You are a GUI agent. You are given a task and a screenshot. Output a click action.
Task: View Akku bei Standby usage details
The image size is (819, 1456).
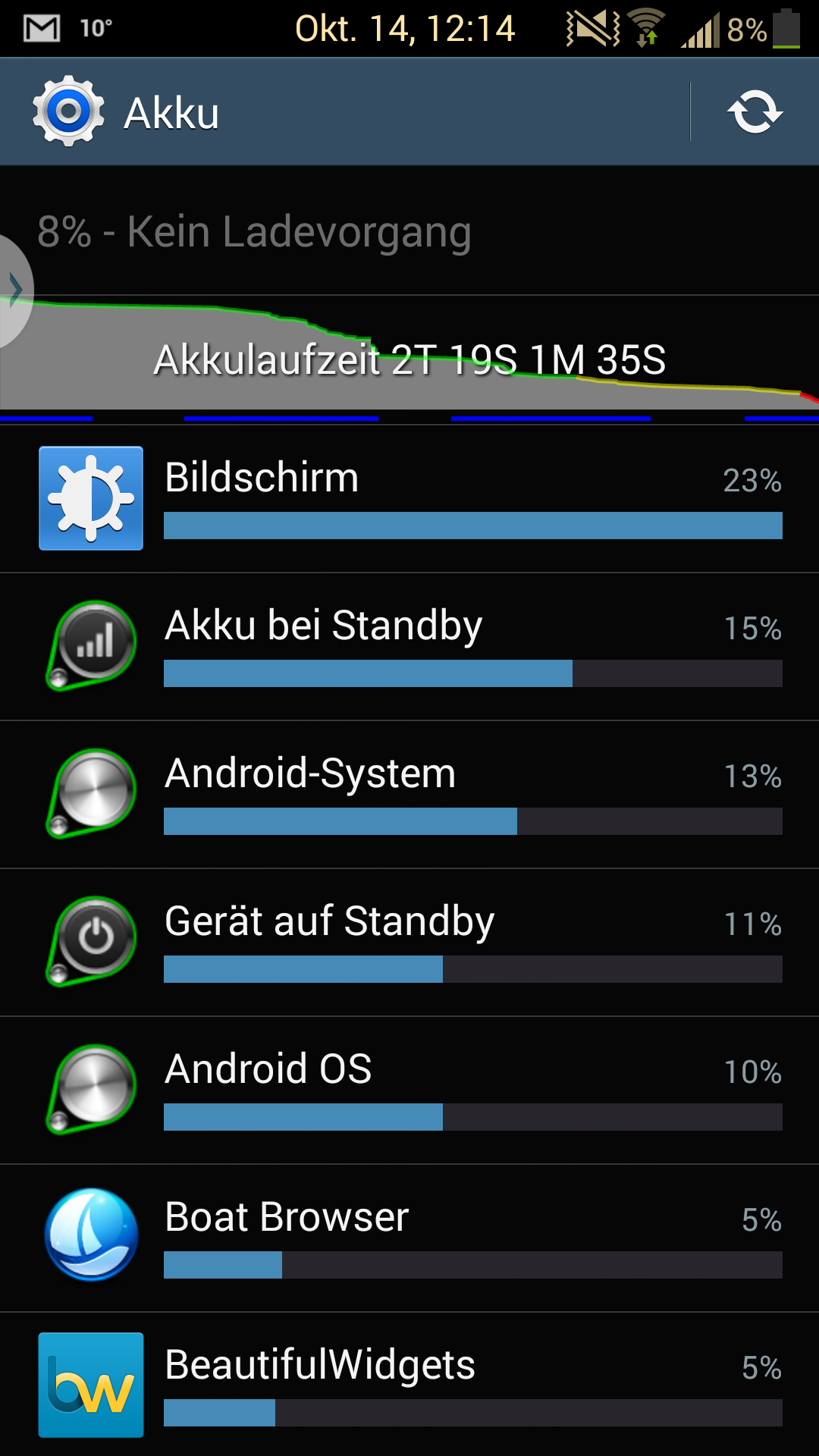tap(409, 646)
